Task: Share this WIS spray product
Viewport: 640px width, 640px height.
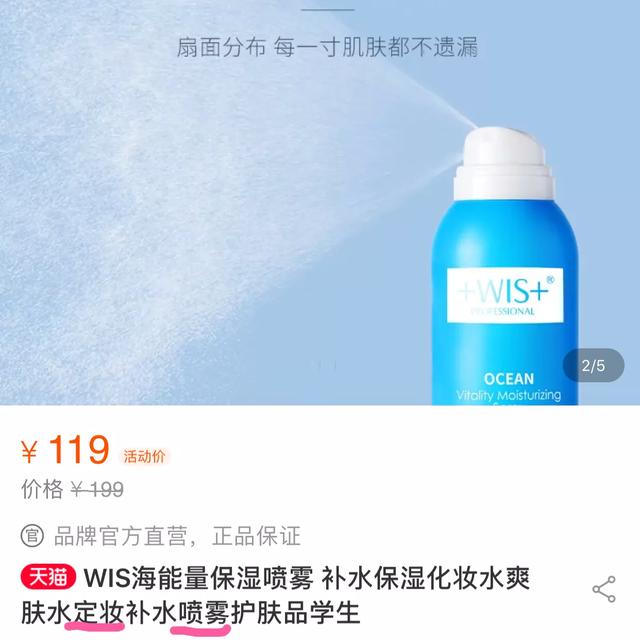Action: 603,589
